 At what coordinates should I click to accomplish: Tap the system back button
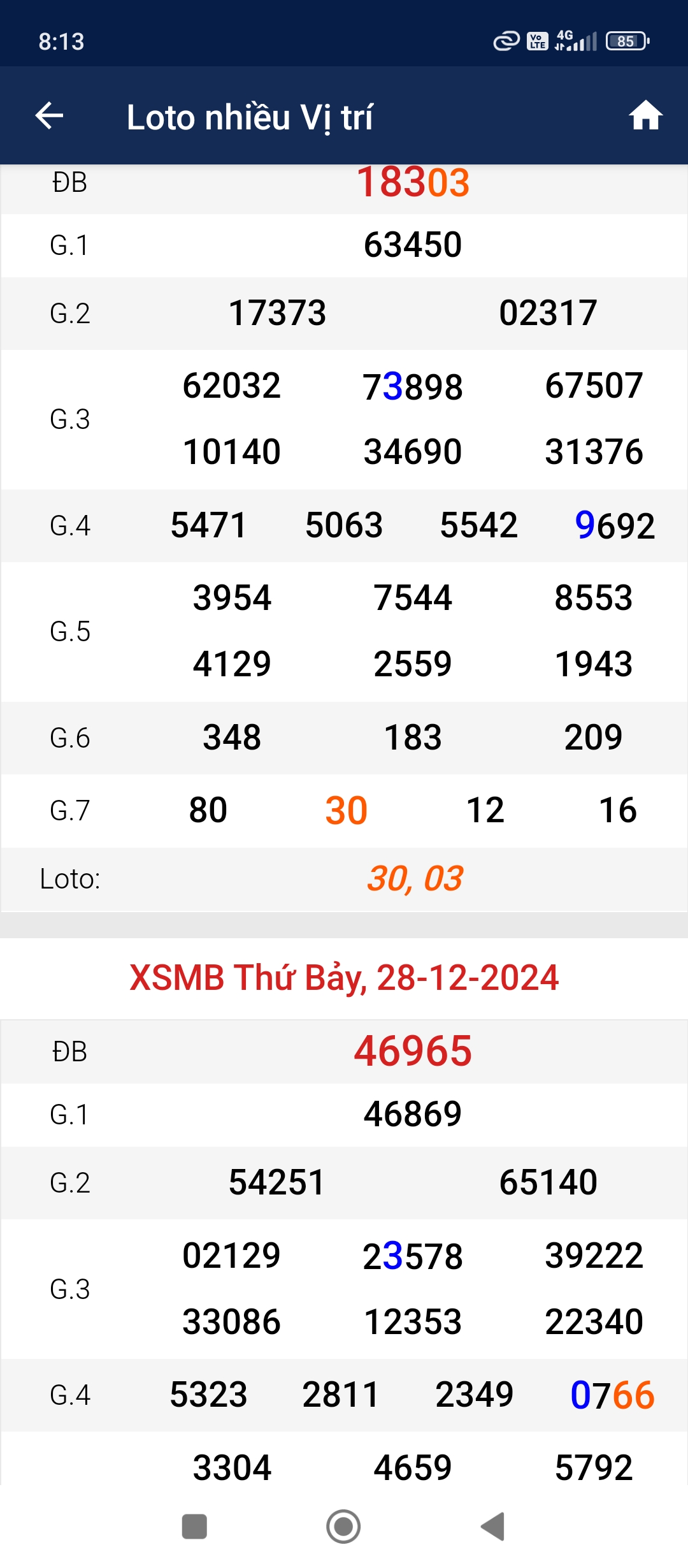(493, 1527)
